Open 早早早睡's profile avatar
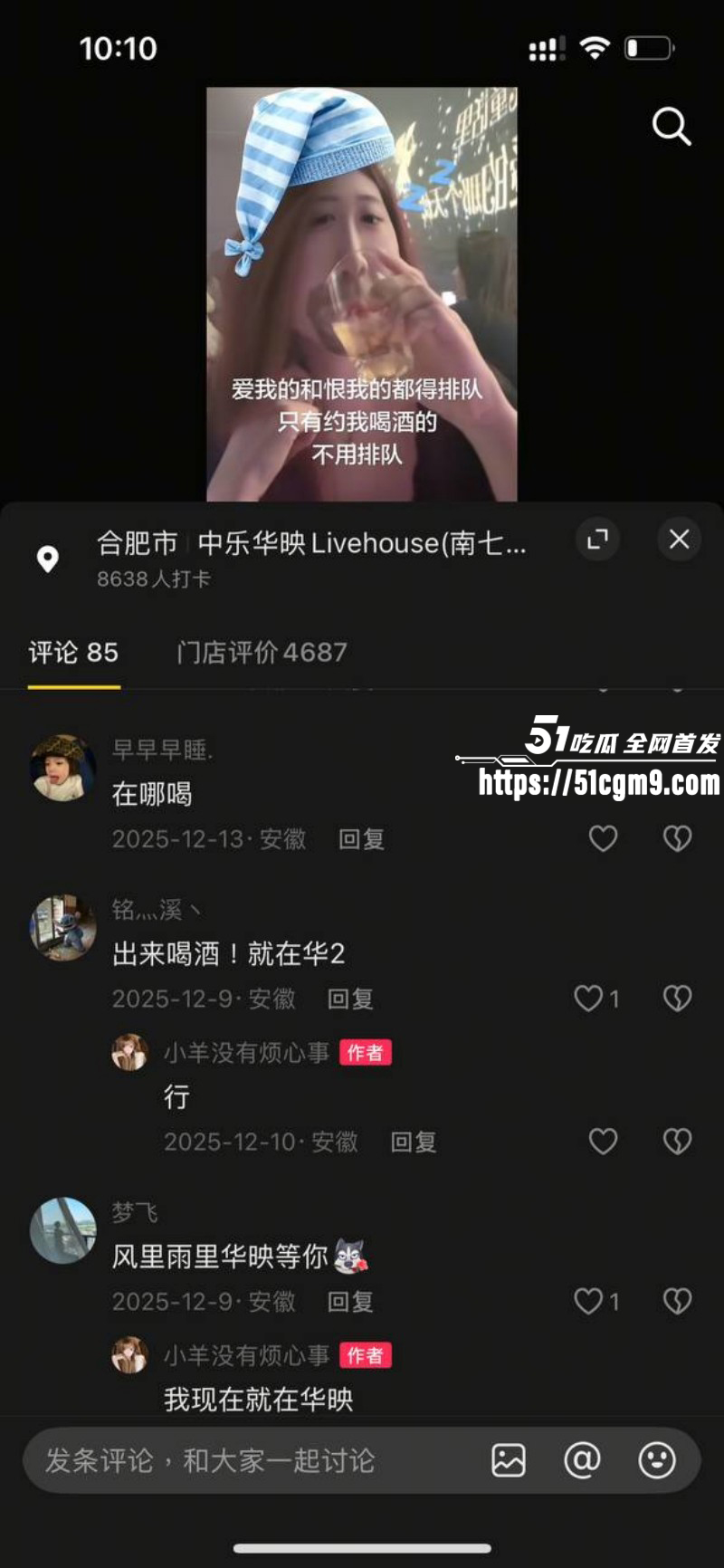 click(x=62, y=768)
